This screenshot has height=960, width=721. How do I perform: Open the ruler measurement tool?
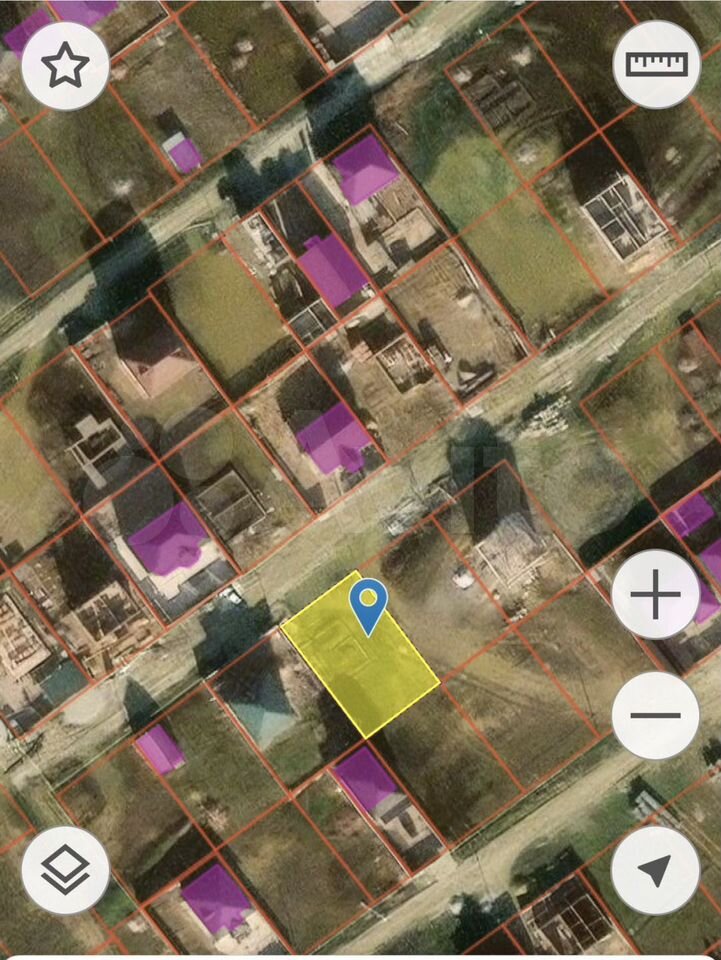pos(656,64)
